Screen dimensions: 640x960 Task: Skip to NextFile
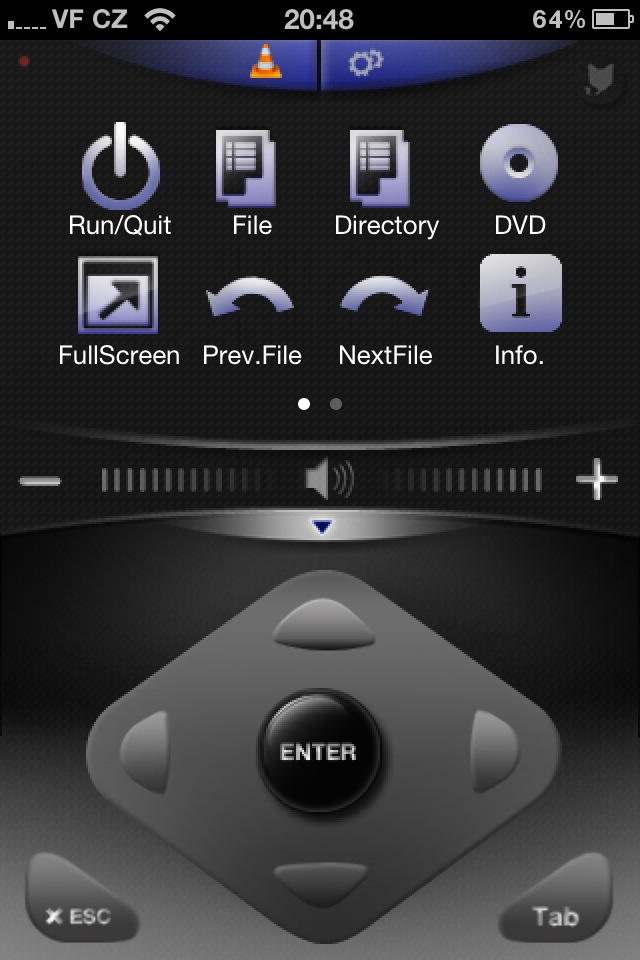click(385, 300)
